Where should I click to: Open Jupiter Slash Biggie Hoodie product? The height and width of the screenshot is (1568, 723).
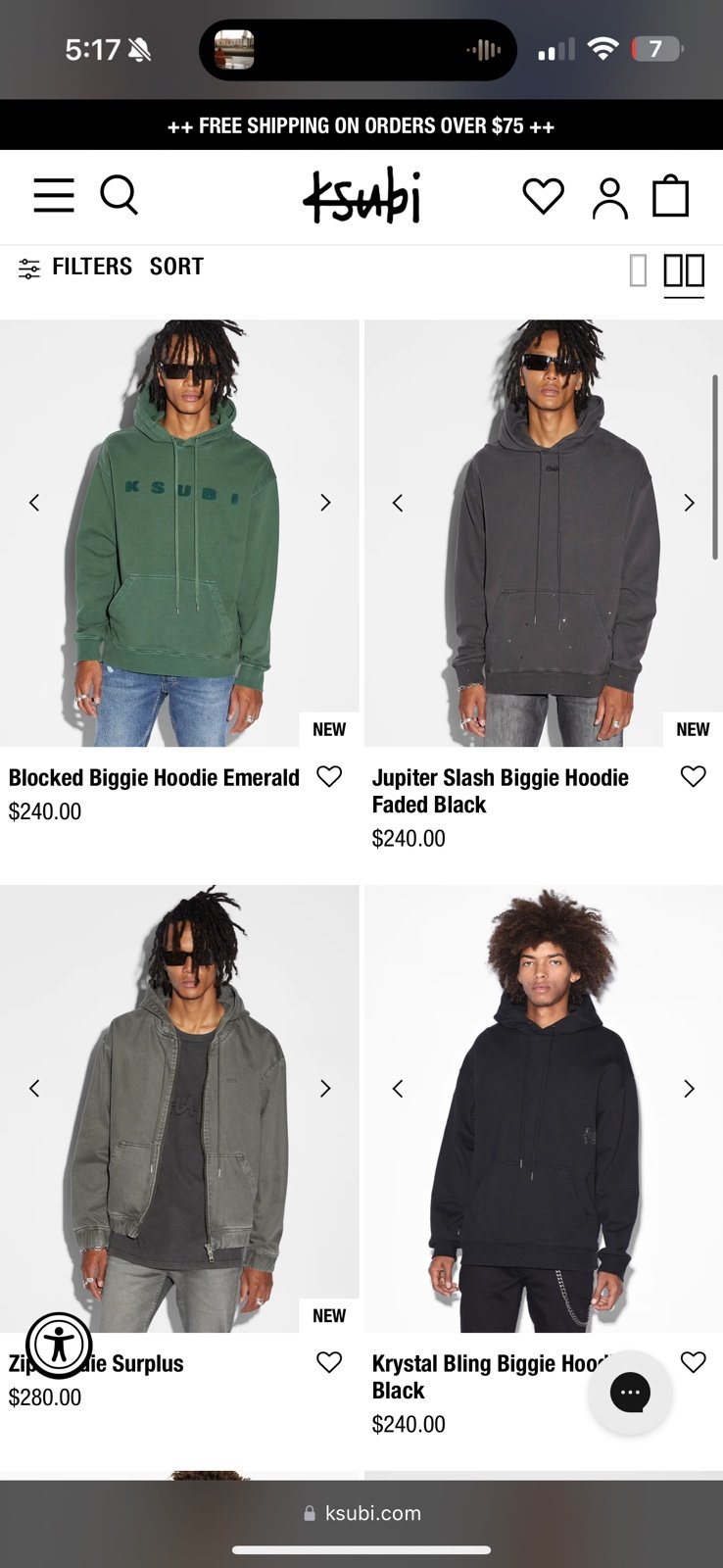coord(501,791)
